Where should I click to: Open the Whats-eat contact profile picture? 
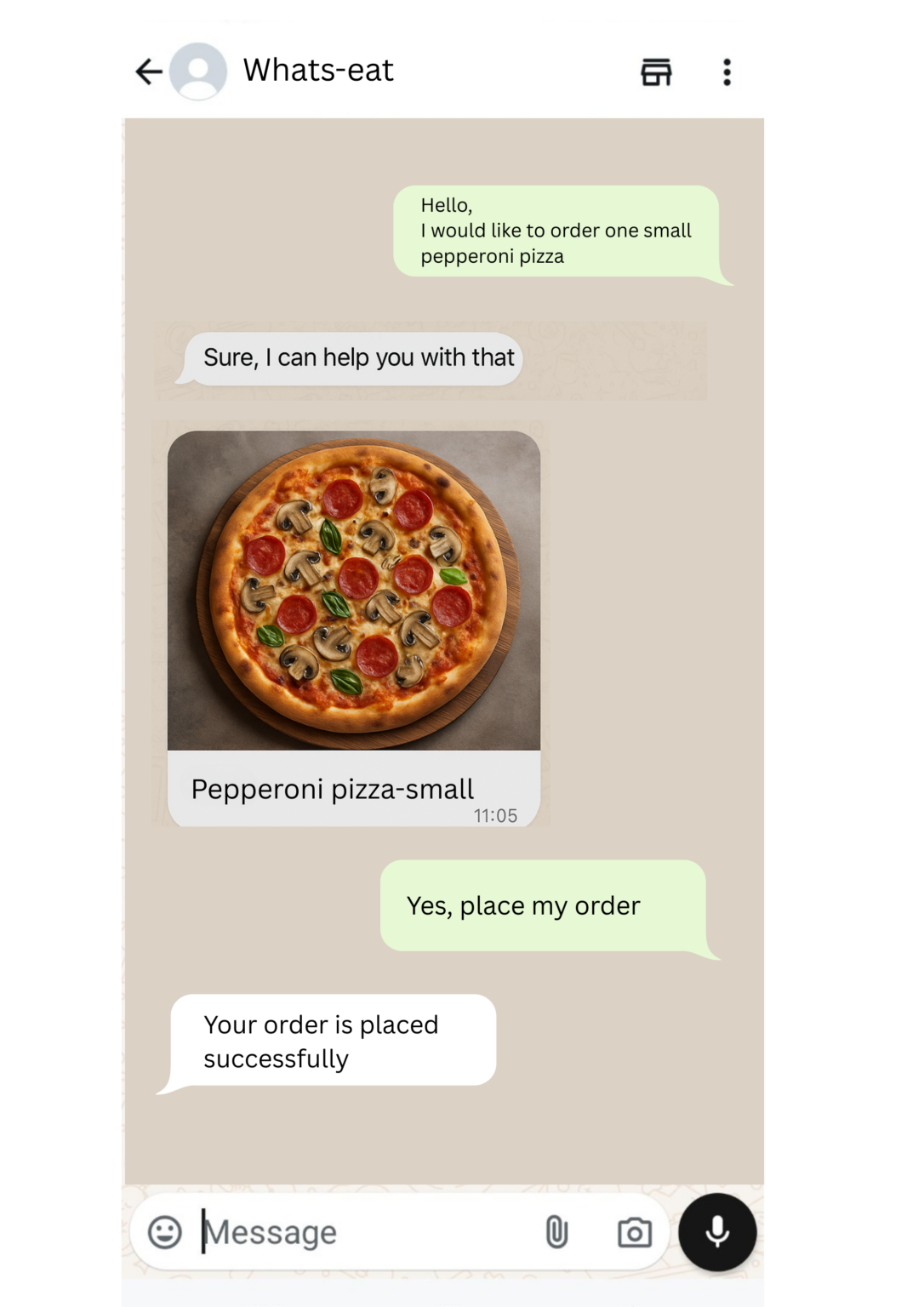pyautogui.click(x=198, y=71)
